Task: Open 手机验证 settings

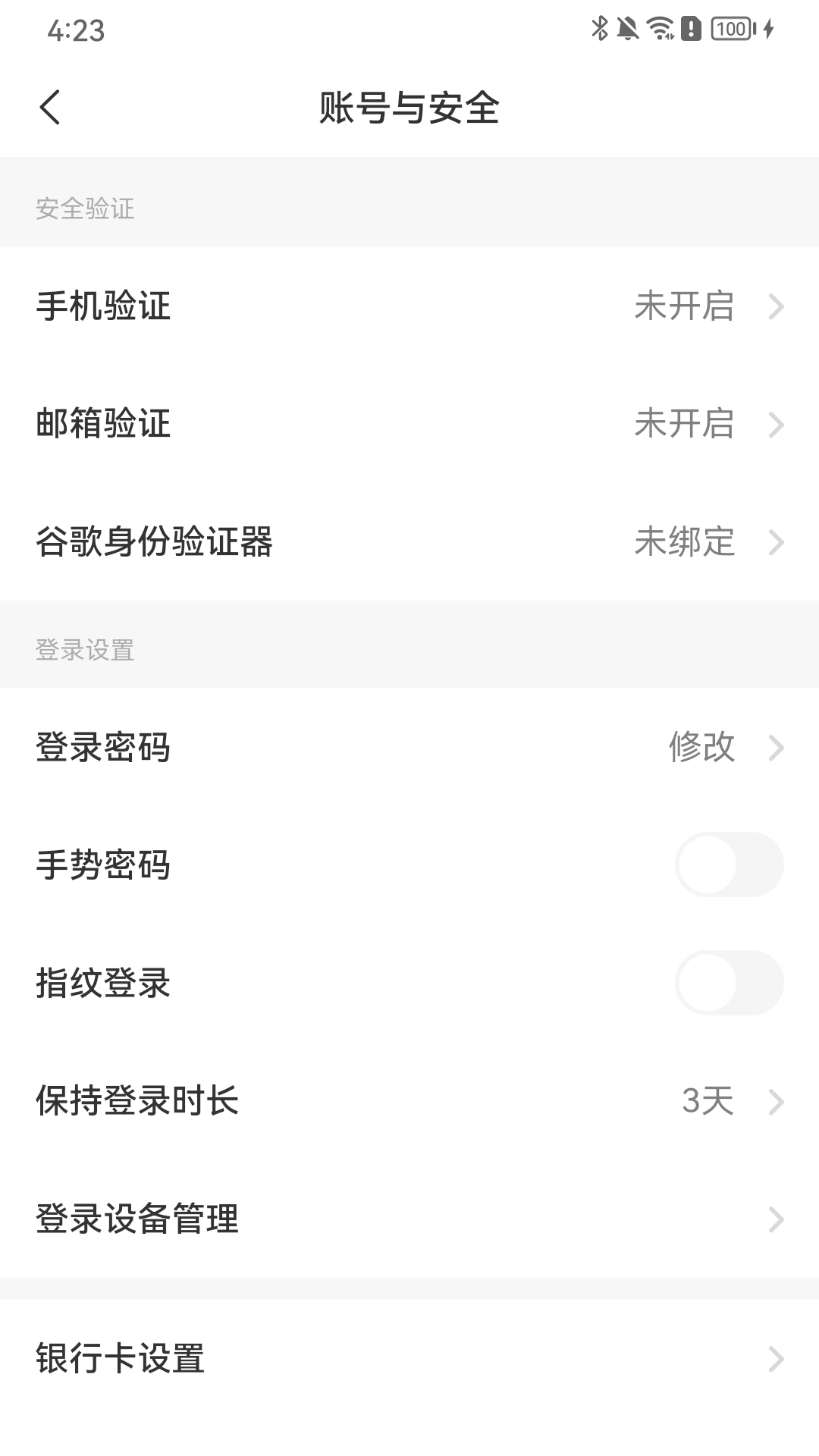Action: [409, 306]
